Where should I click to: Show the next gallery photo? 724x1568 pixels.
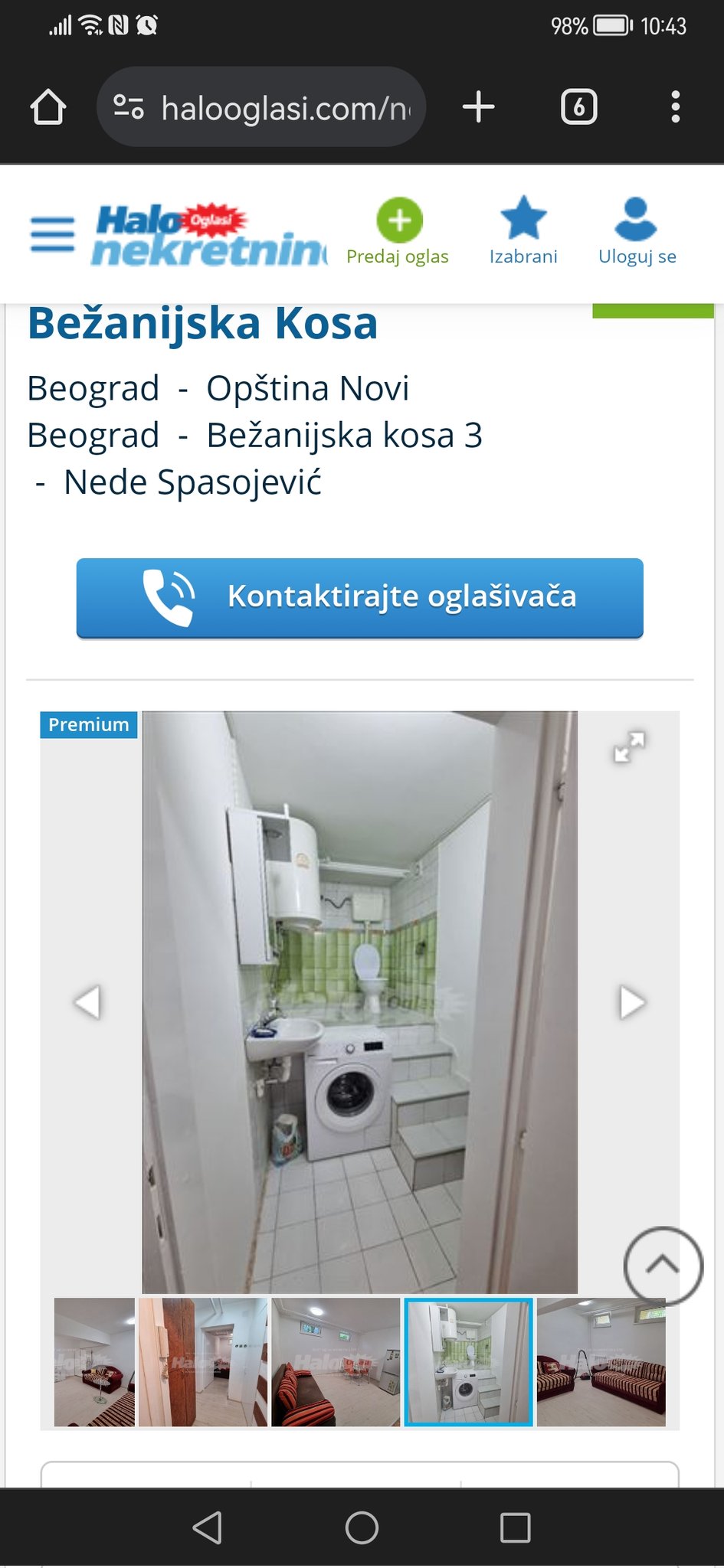pyautogui.click(x=632, y=1002)
